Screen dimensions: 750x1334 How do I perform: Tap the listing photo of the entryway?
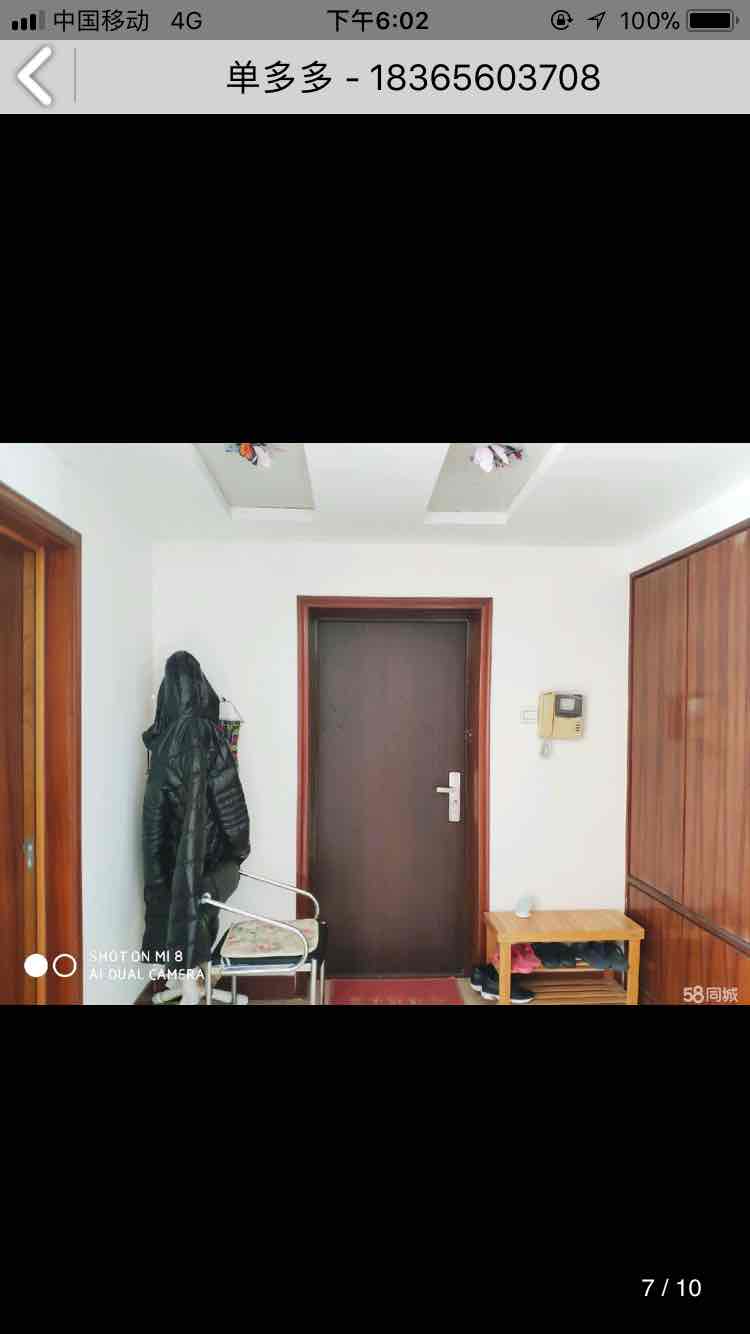(x=375, y=723)
